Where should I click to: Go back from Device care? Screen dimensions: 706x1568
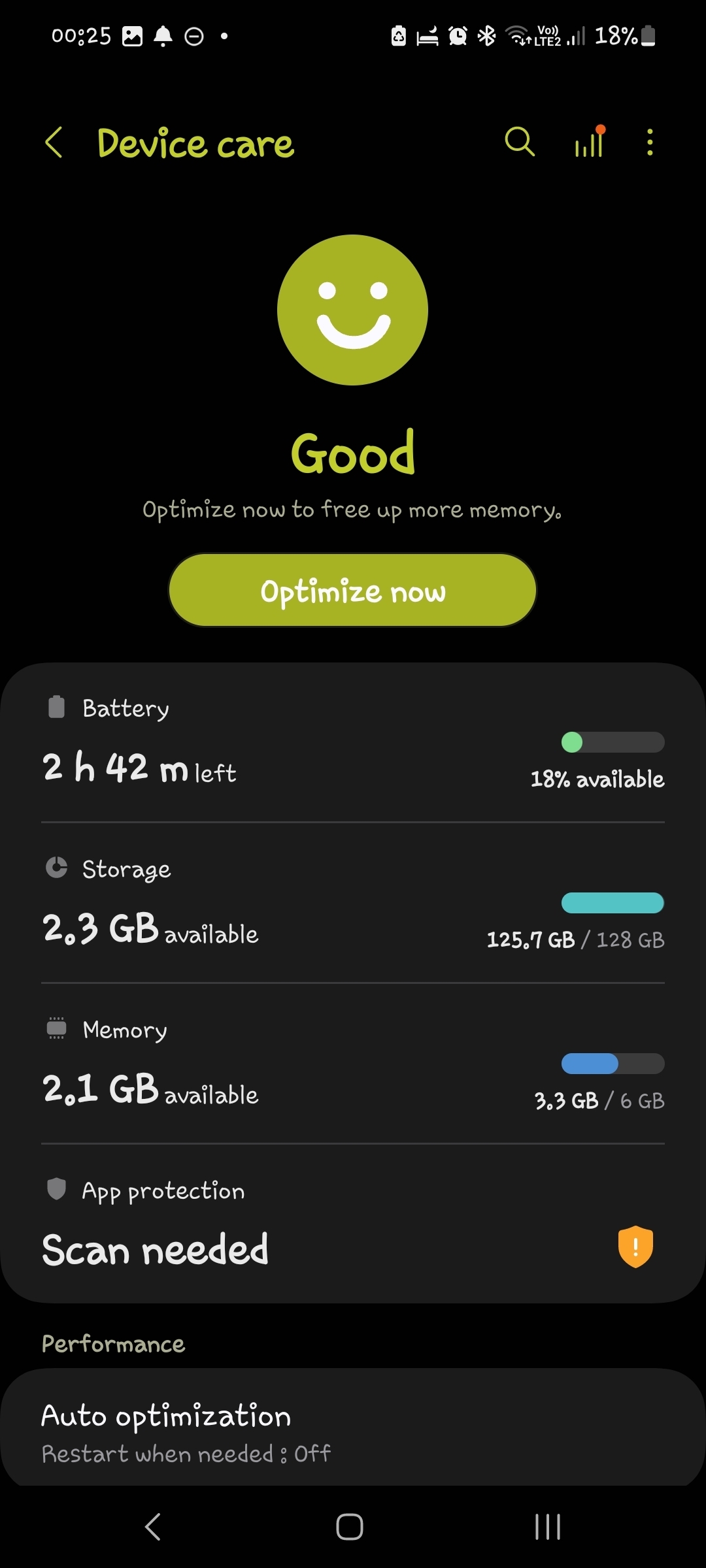(54, 142)
